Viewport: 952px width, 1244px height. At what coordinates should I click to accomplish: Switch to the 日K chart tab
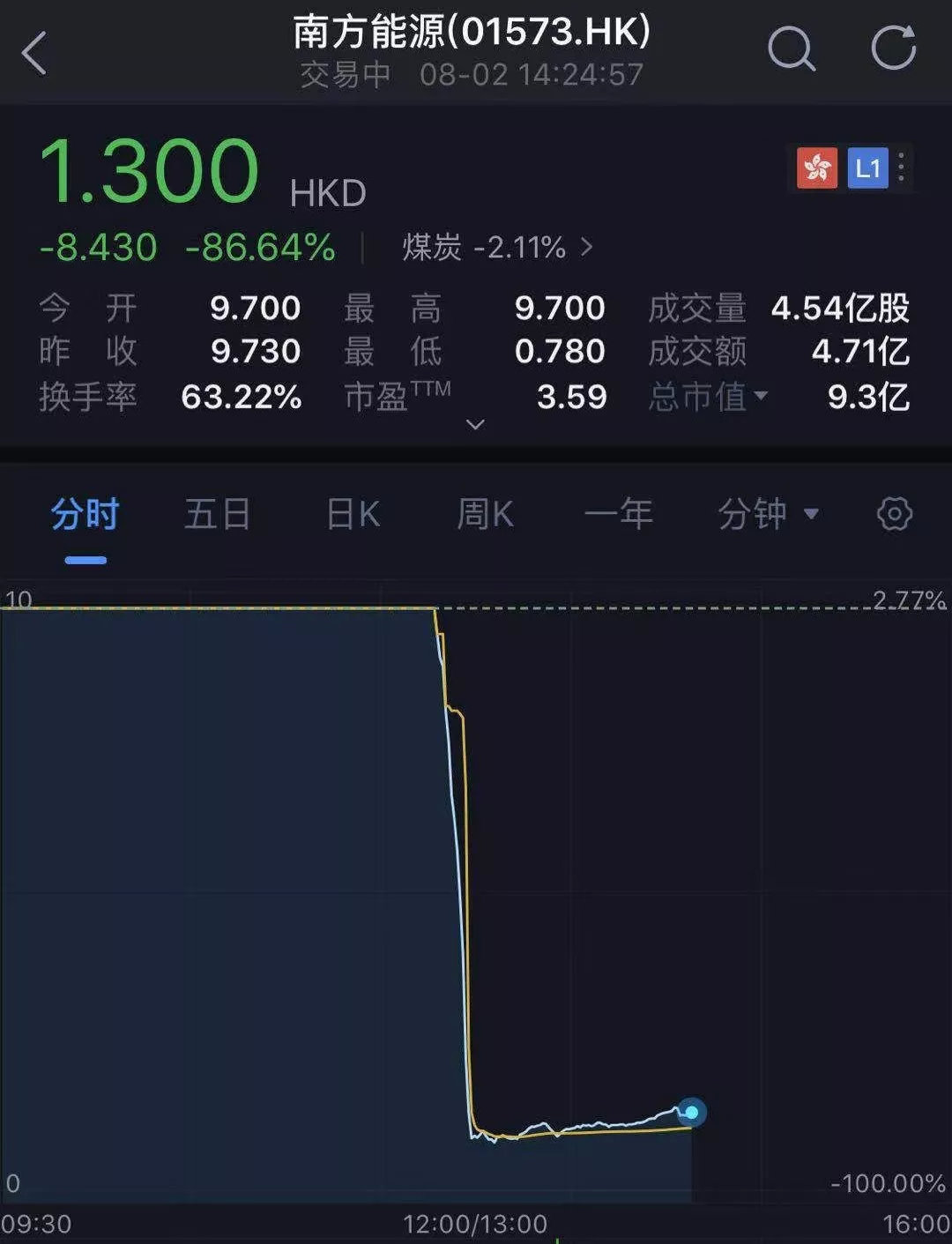[353, 514]
